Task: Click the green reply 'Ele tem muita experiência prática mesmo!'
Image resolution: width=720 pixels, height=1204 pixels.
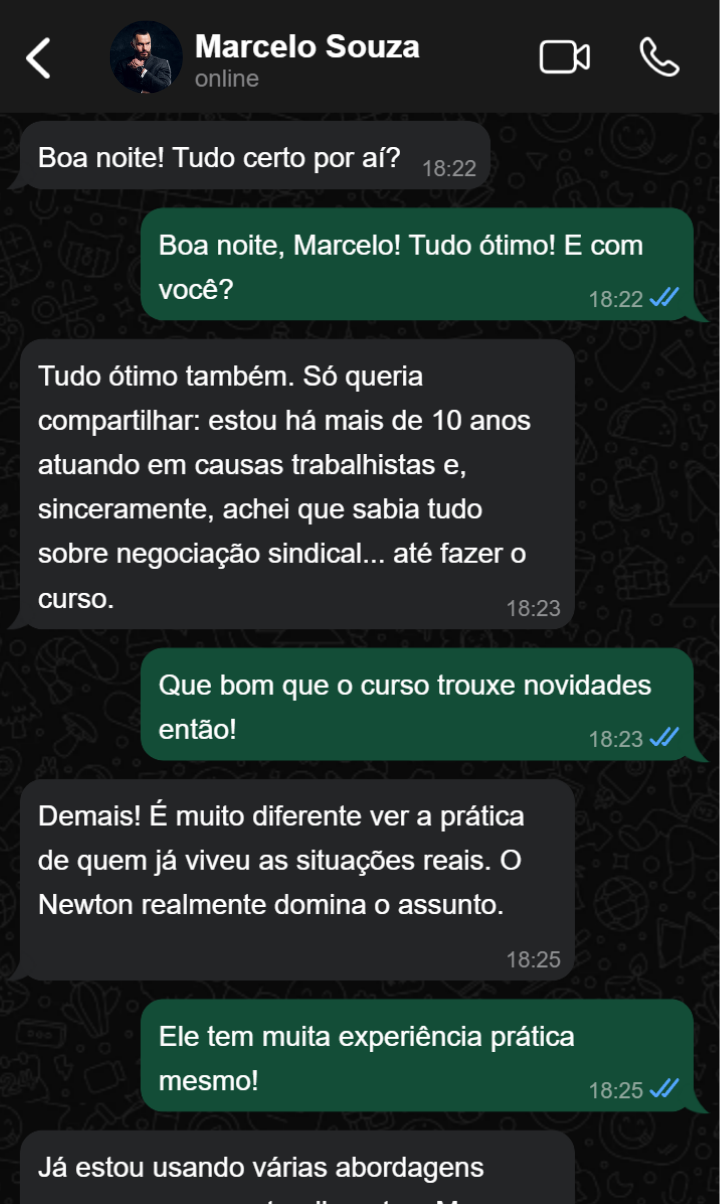Action: coord(420,1055)
